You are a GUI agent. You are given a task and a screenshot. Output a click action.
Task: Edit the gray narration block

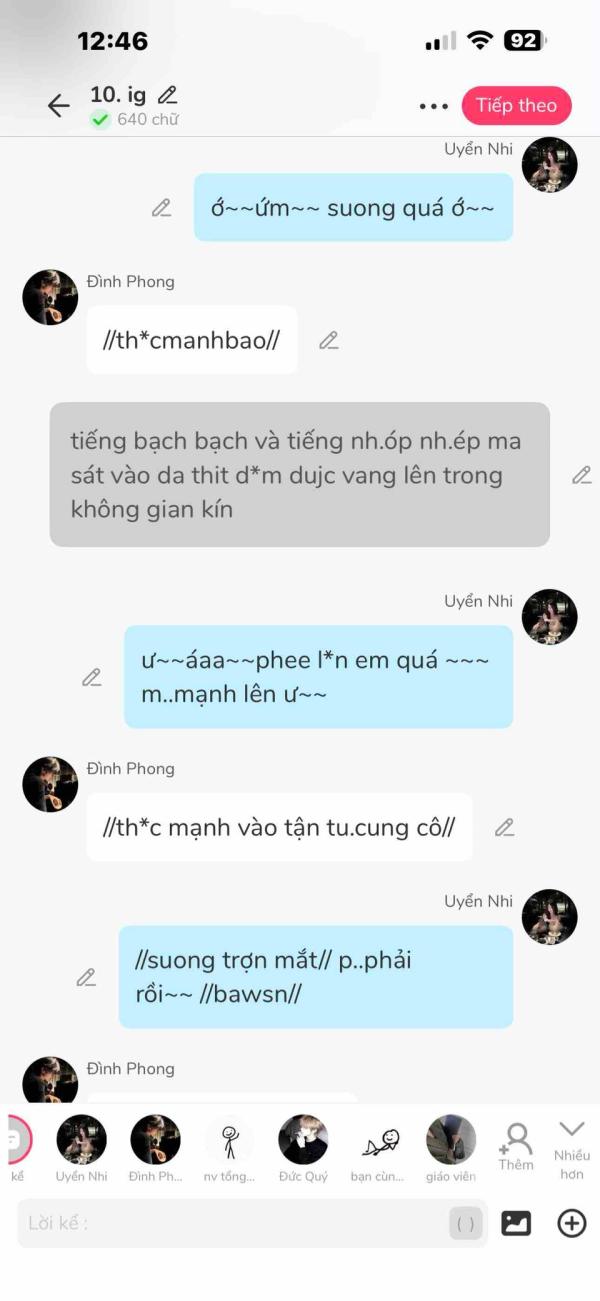click(581, 475)
